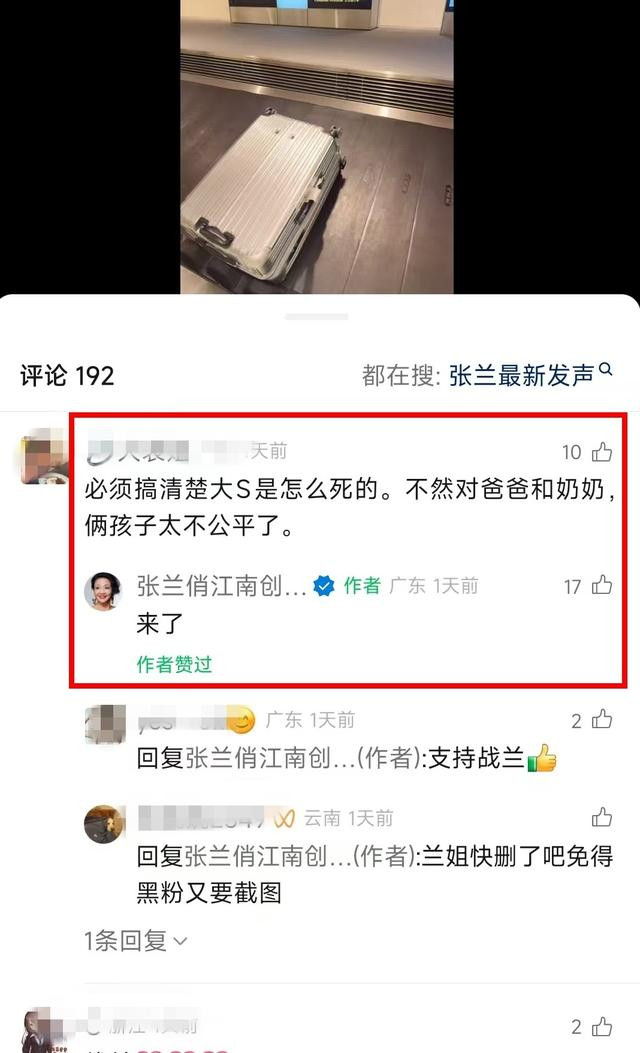The image size is (640, 1053).
Task: Like the bottom comment with 2 likes
Action: pyautogui.click(x=602, y=1027)
